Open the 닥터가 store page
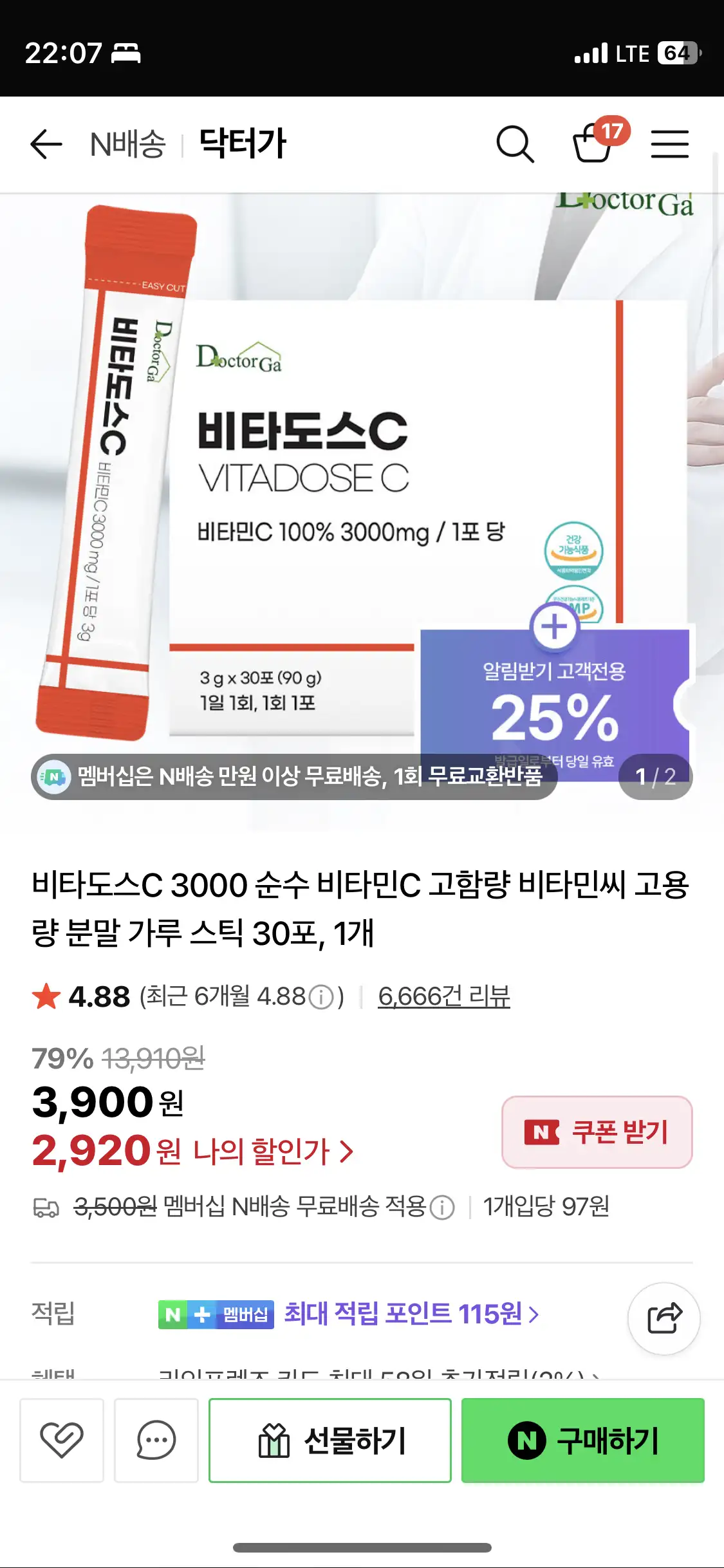724x1568 pixels. click(242, 144)
